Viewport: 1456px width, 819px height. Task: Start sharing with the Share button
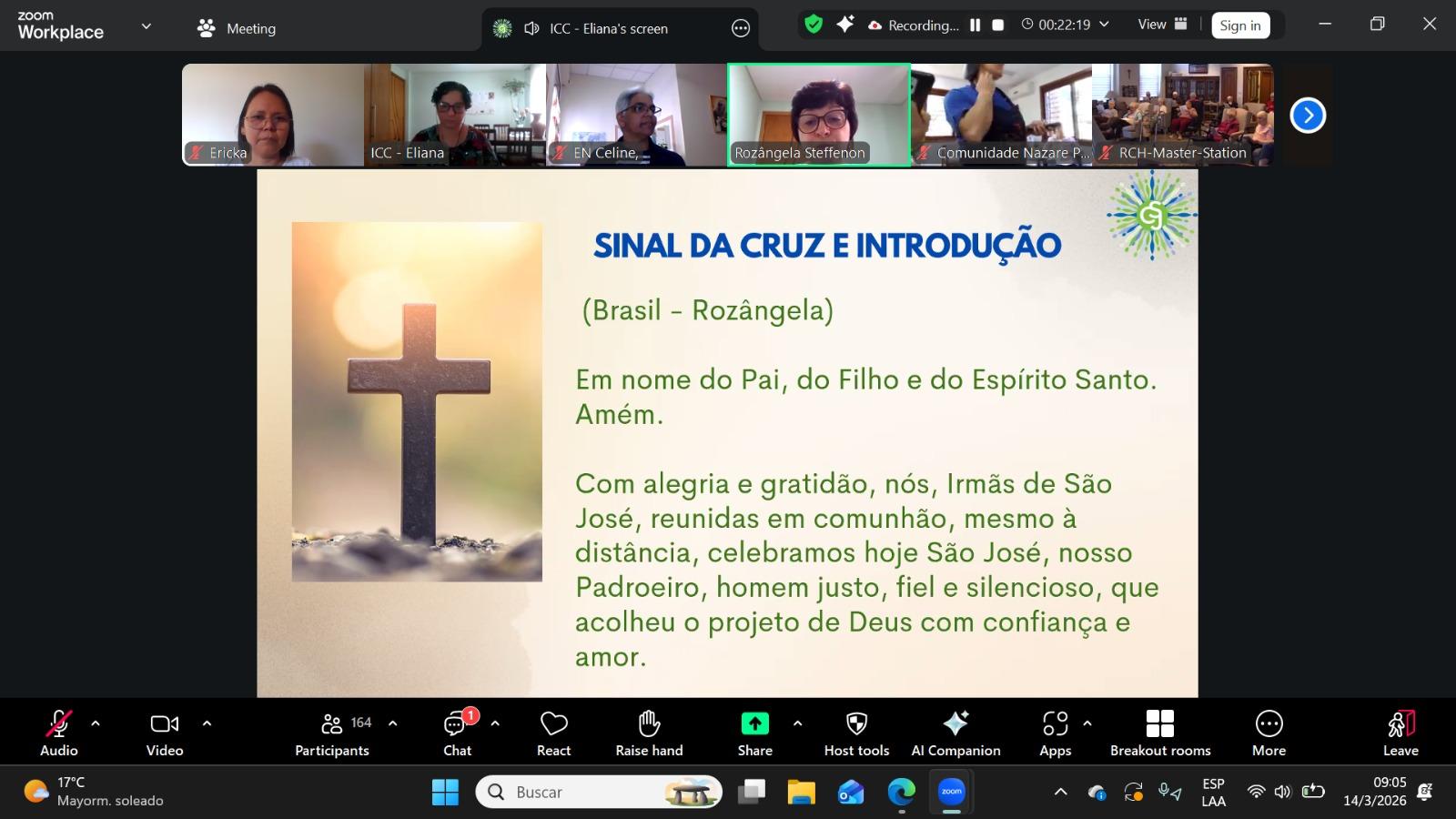(754, 733)
